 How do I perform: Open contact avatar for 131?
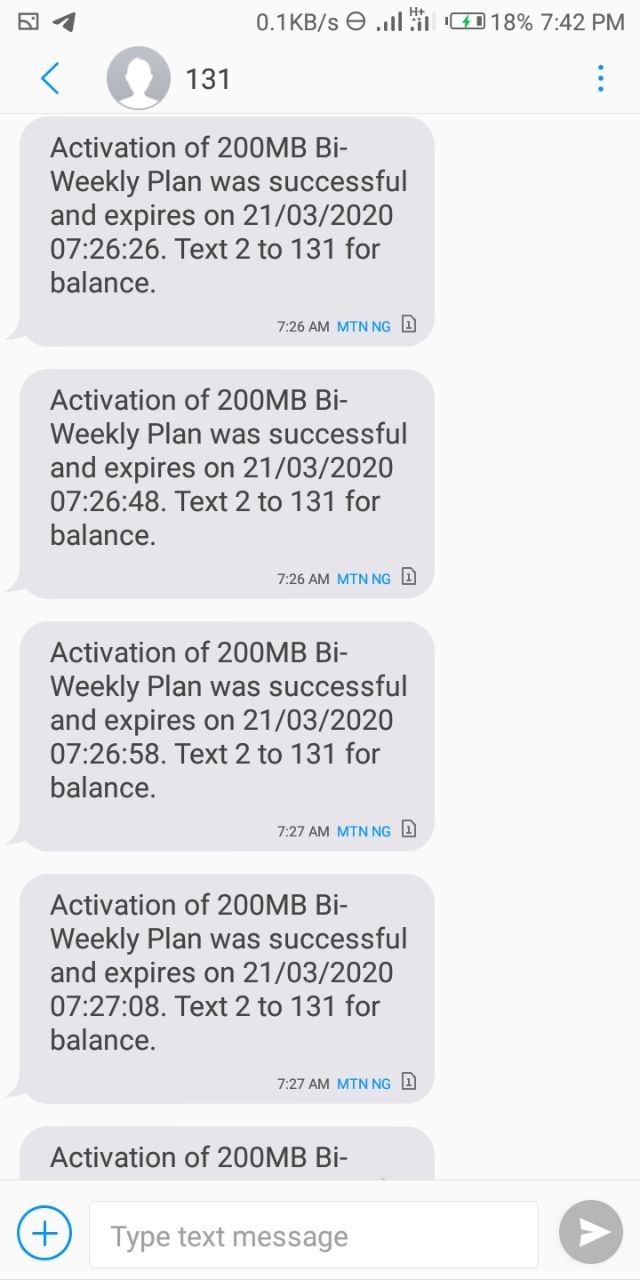pyautogui.click(x=138, y=78)
